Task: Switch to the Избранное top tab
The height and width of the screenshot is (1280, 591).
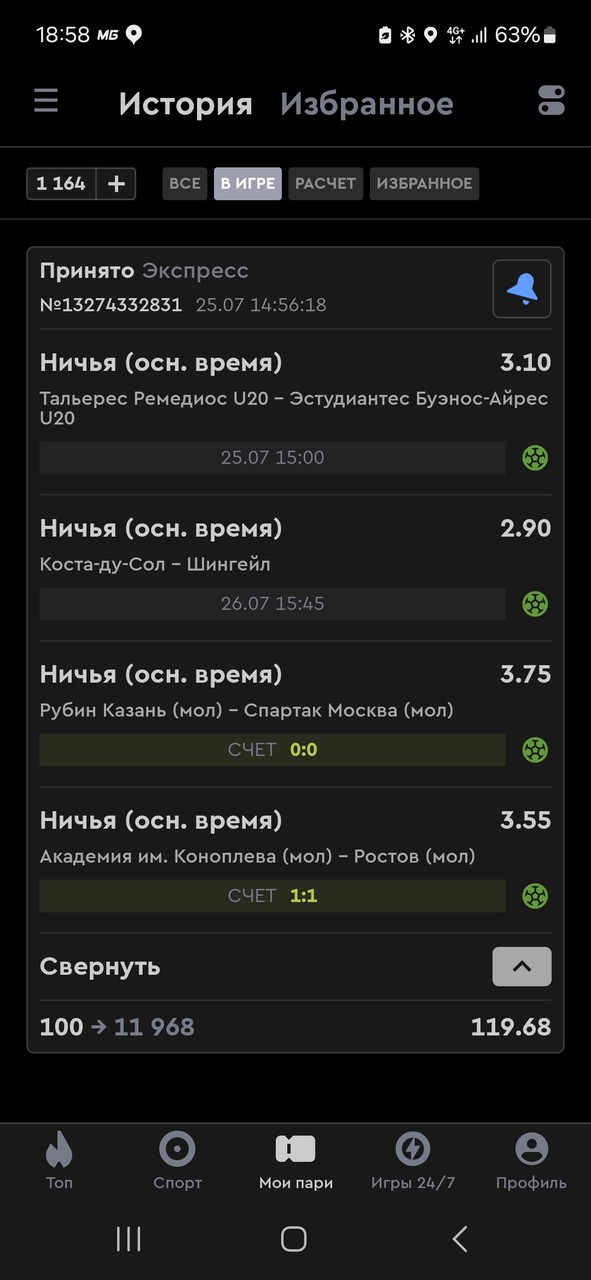Action: point(366,104)
